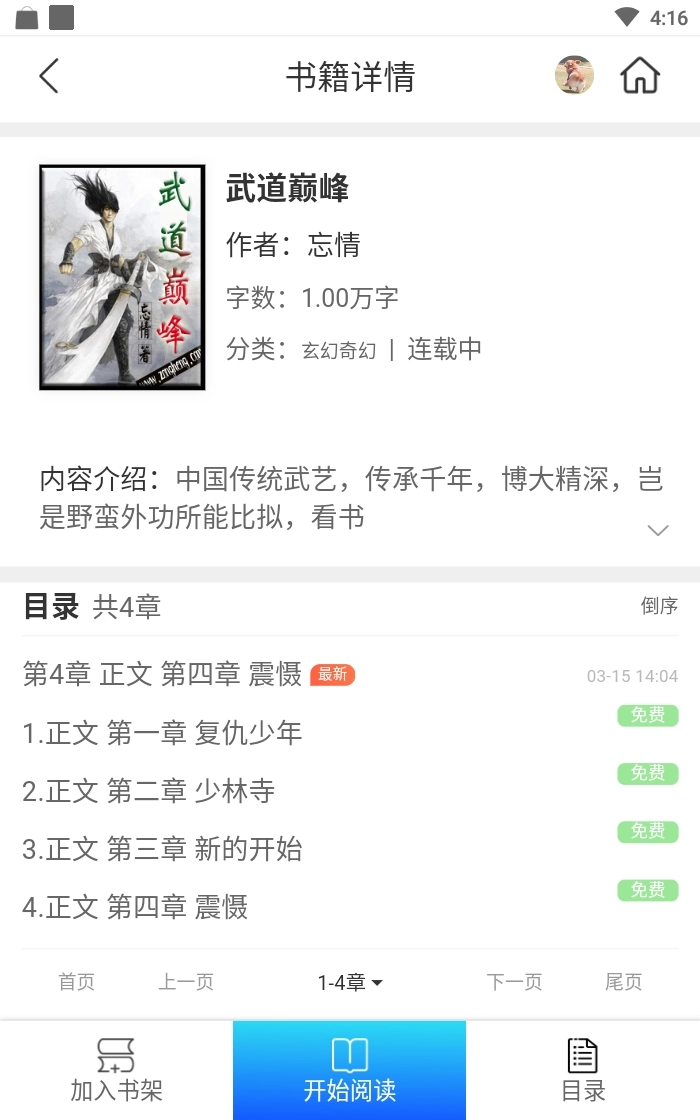Open chapter 3.正文 第三章 新的开始
The width and height of the screenshot is (700, 1120).
click(x=162, y=849)
